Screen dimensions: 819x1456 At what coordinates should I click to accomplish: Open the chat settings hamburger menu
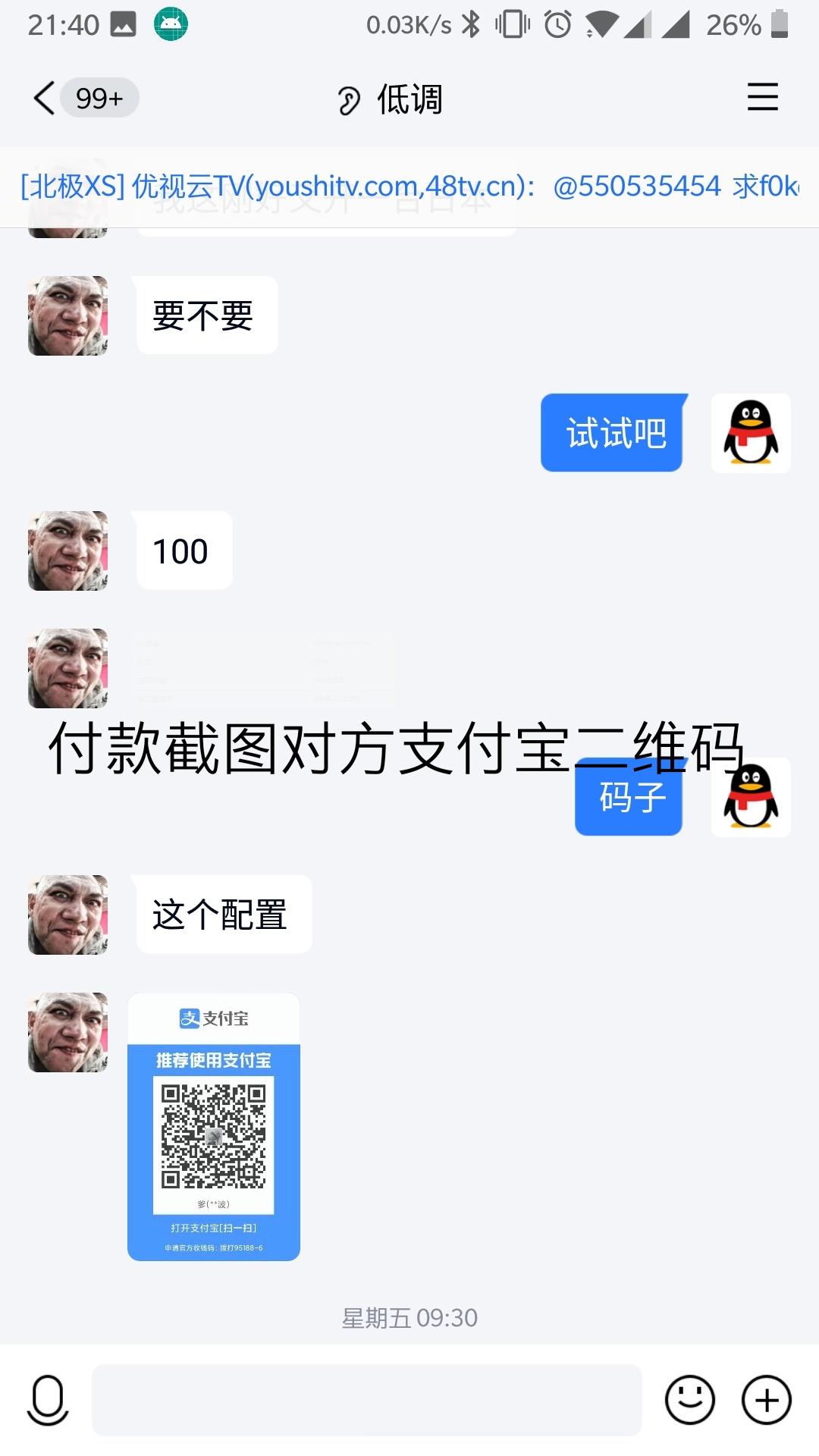(762, 98)
